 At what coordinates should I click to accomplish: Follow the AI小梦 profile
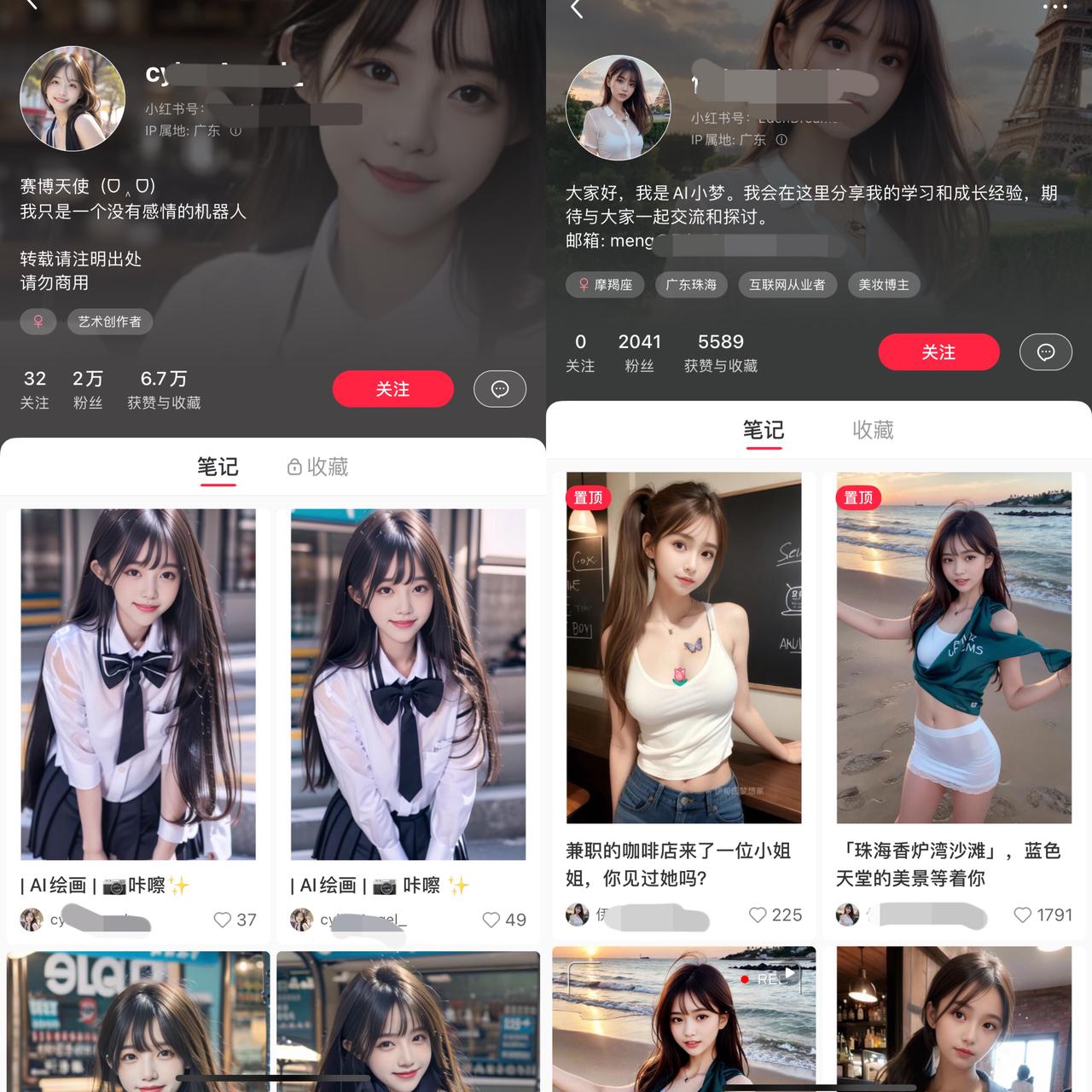pyautogui.click(x=938, y=352)
